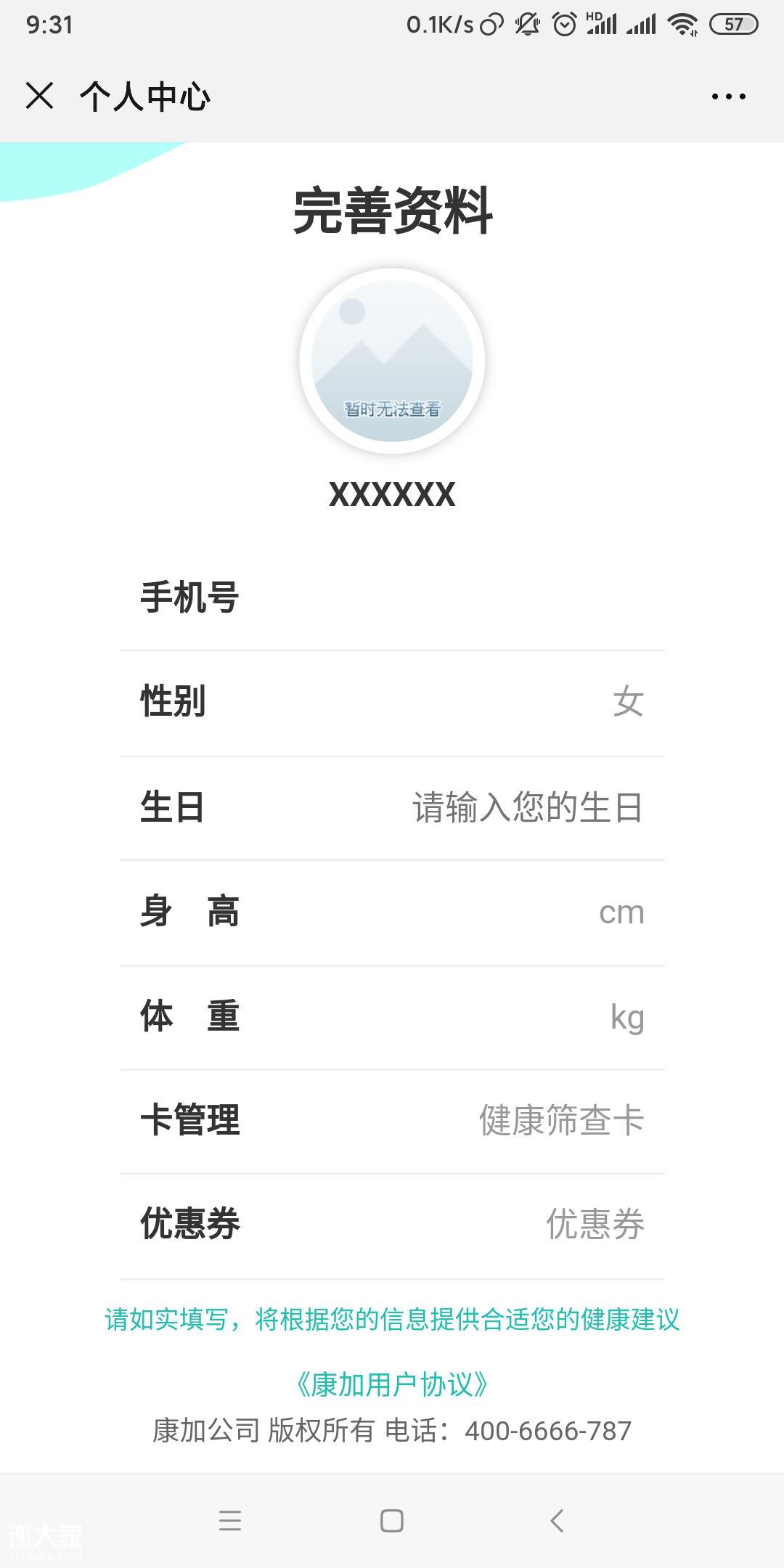784x1568 pixels.
Task: Open the three-dot overflow menu
Action: pos(728,96)
